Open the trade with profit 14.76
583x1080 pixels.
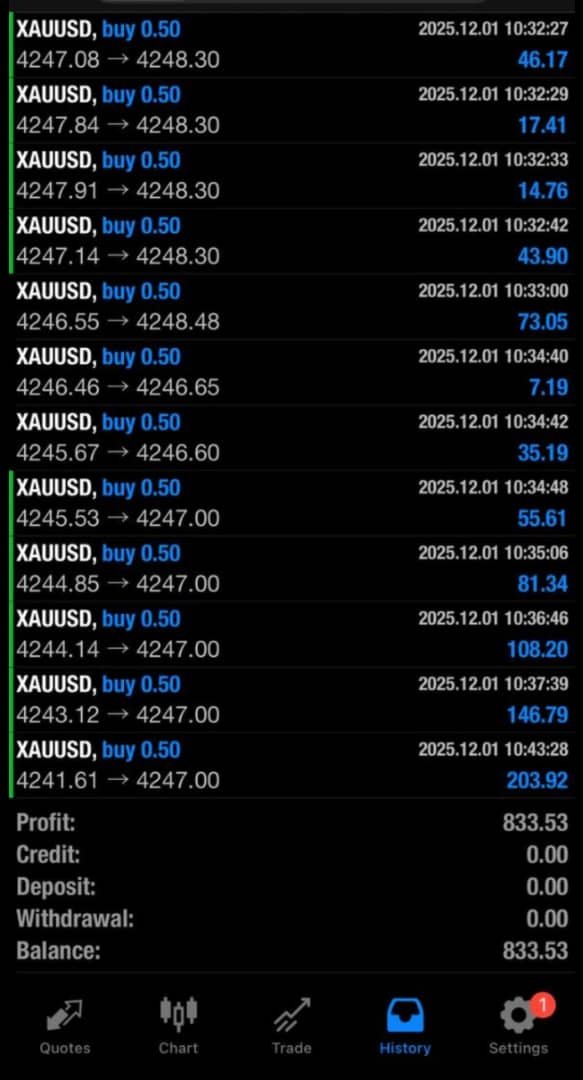pyautogui.click(x=292, y=176)
